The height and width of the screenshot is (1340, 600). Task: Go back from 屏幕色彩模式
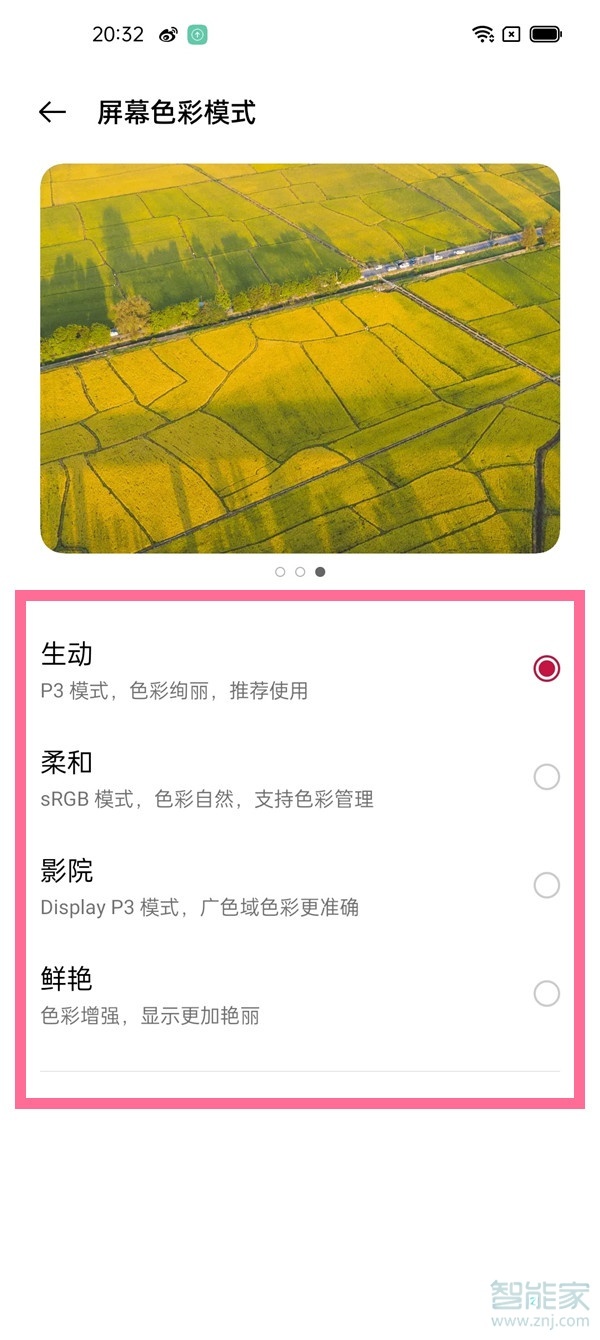tap(52, 112)
